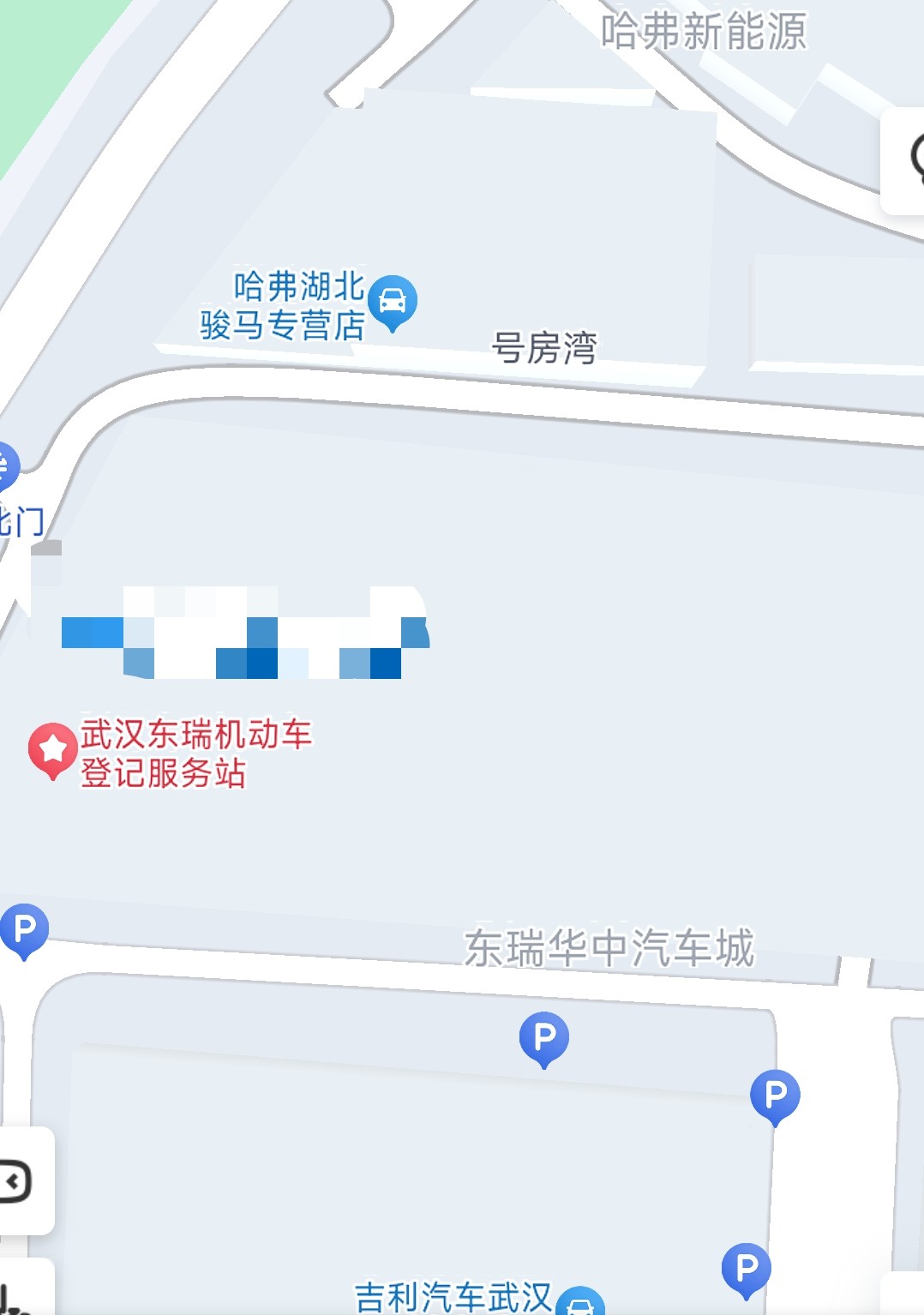Select the 武汉东瑞机动车登记服务站 red star marker
The width and height of the screenshot is (924, 1315).
click(53, 748)
